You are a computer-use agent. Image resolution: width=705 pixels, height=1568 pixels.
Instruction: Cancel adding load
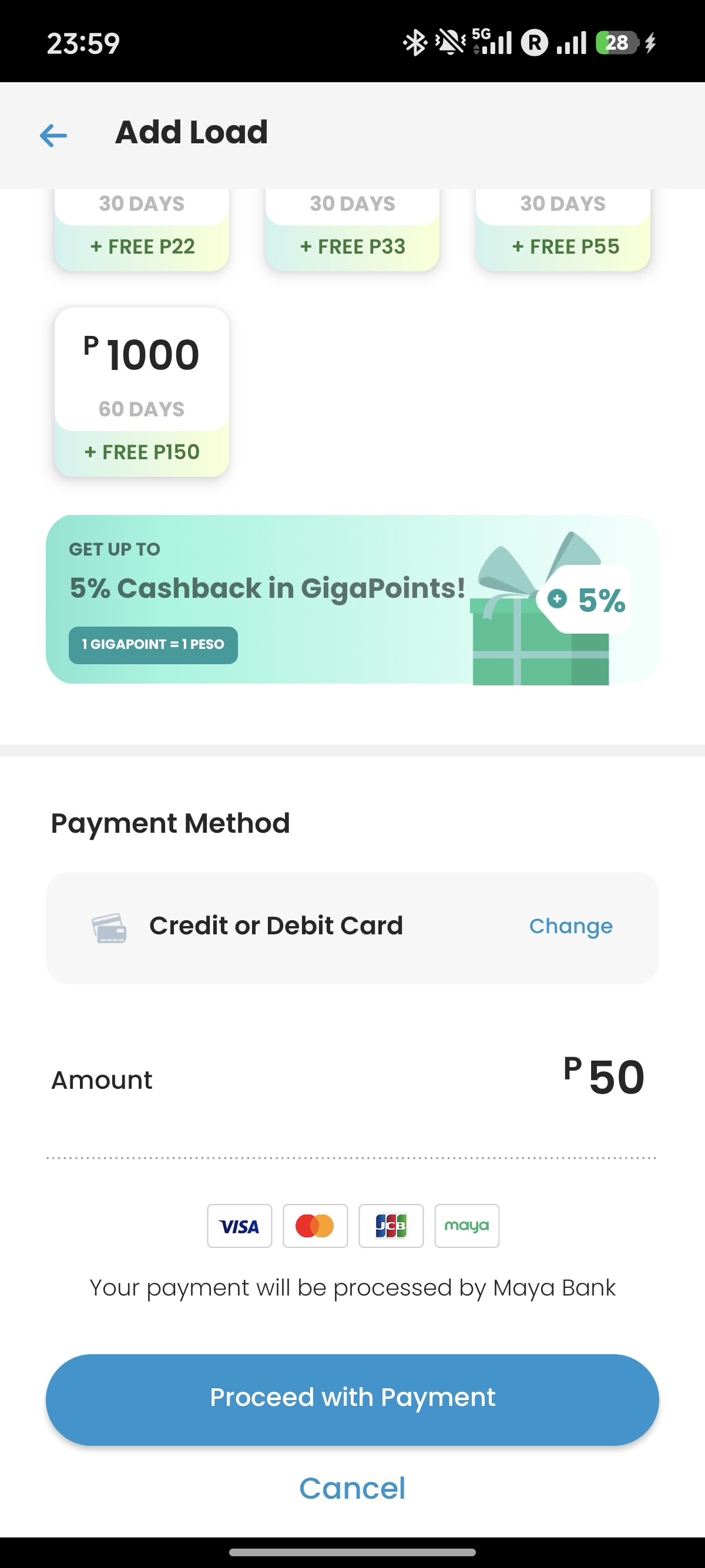[x=352, y=1488]
